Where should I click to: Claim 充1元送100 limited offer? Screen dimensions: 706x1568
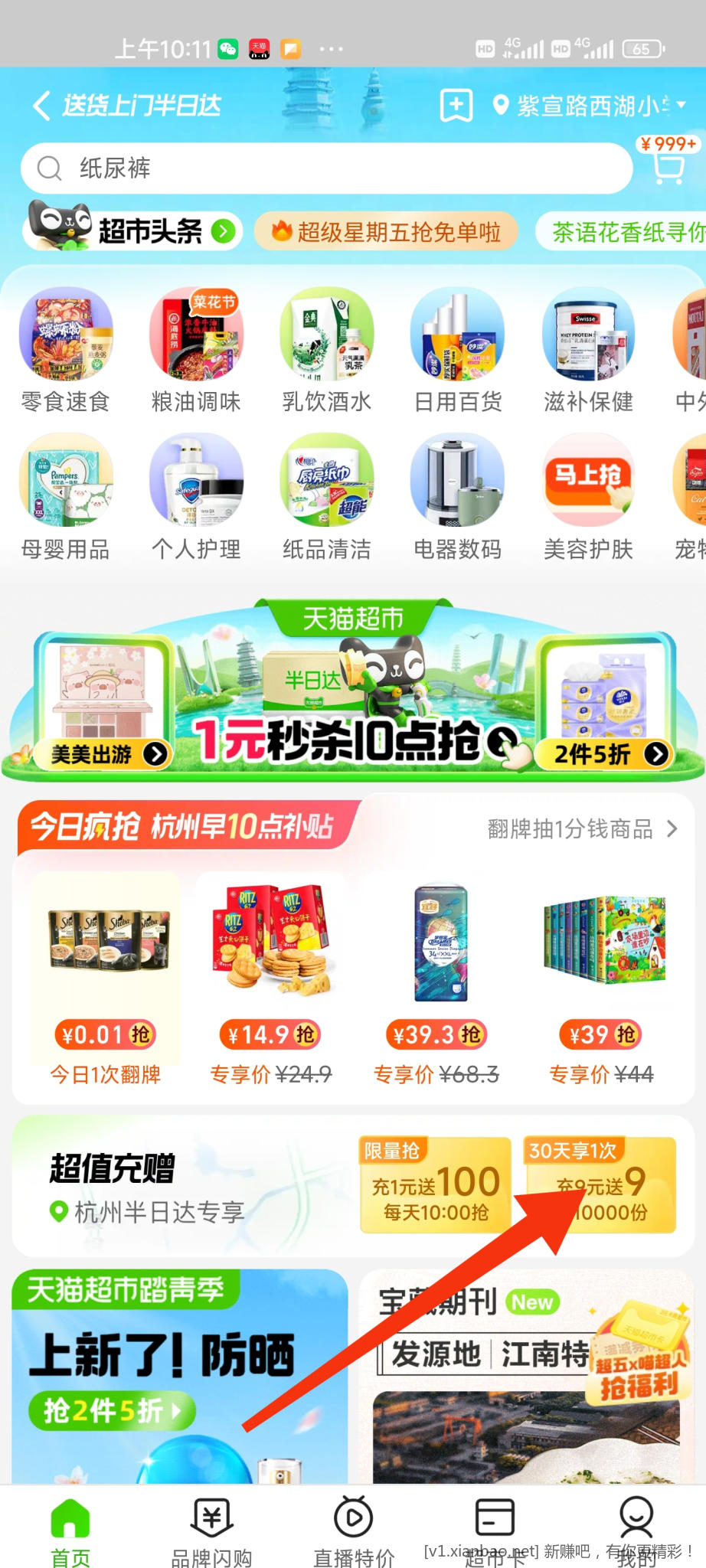(435, 1185)
